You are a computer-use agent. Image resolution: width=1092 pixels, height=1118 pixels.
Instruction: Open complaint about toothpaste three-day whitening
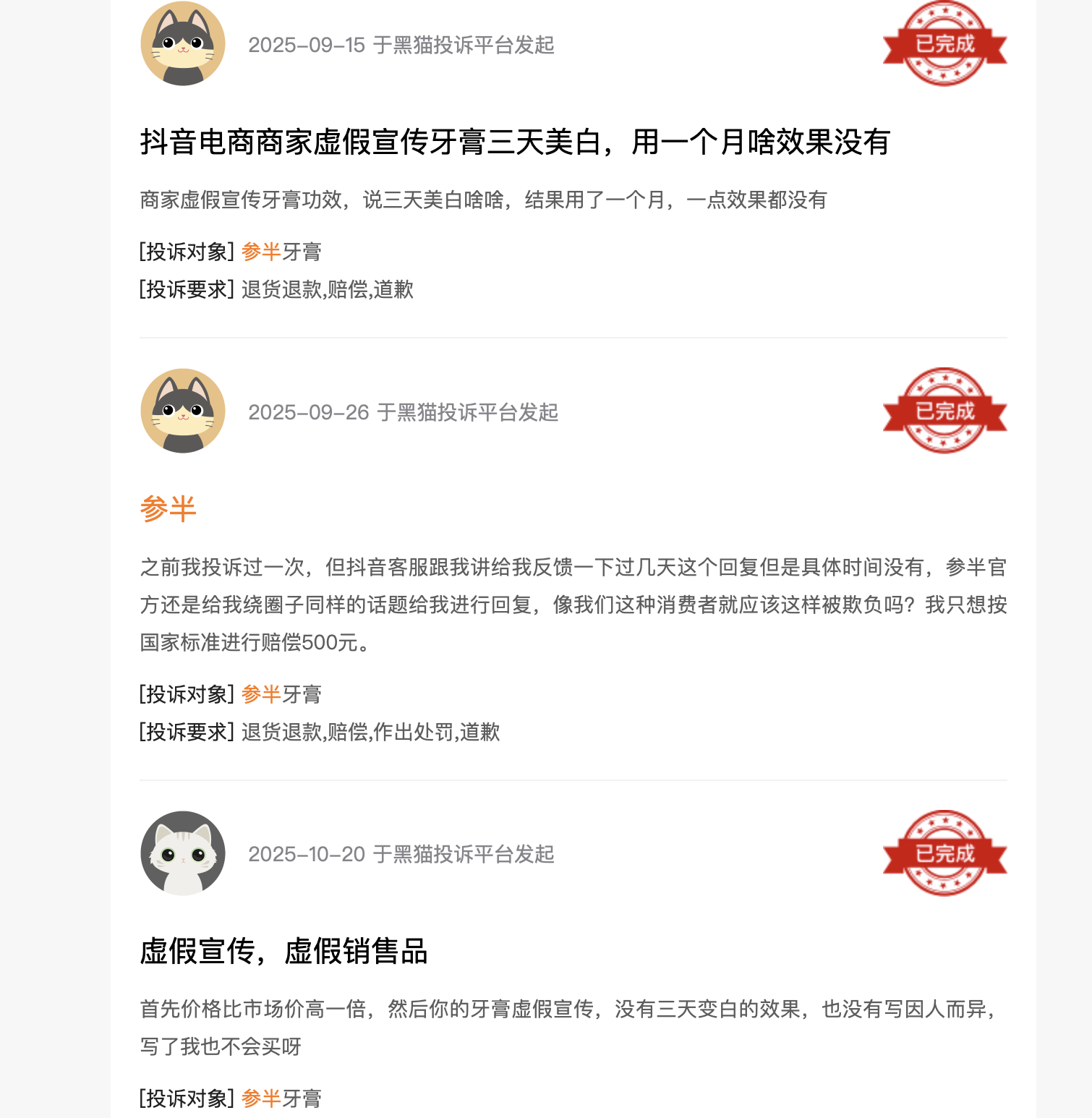pyautogui.click(x=514, y=142)
